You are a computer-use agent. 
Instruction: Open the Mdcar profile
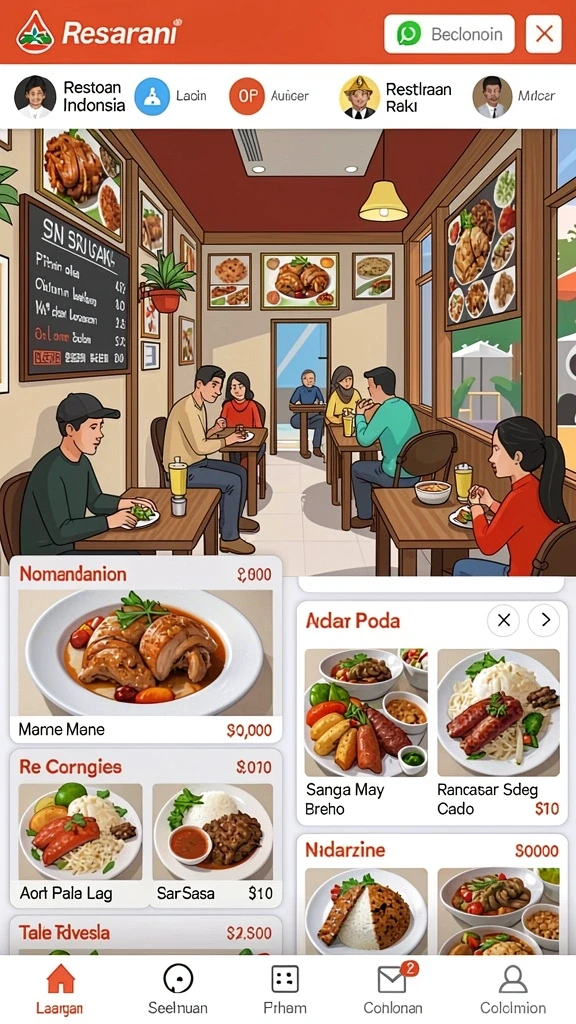pos(515,97)
